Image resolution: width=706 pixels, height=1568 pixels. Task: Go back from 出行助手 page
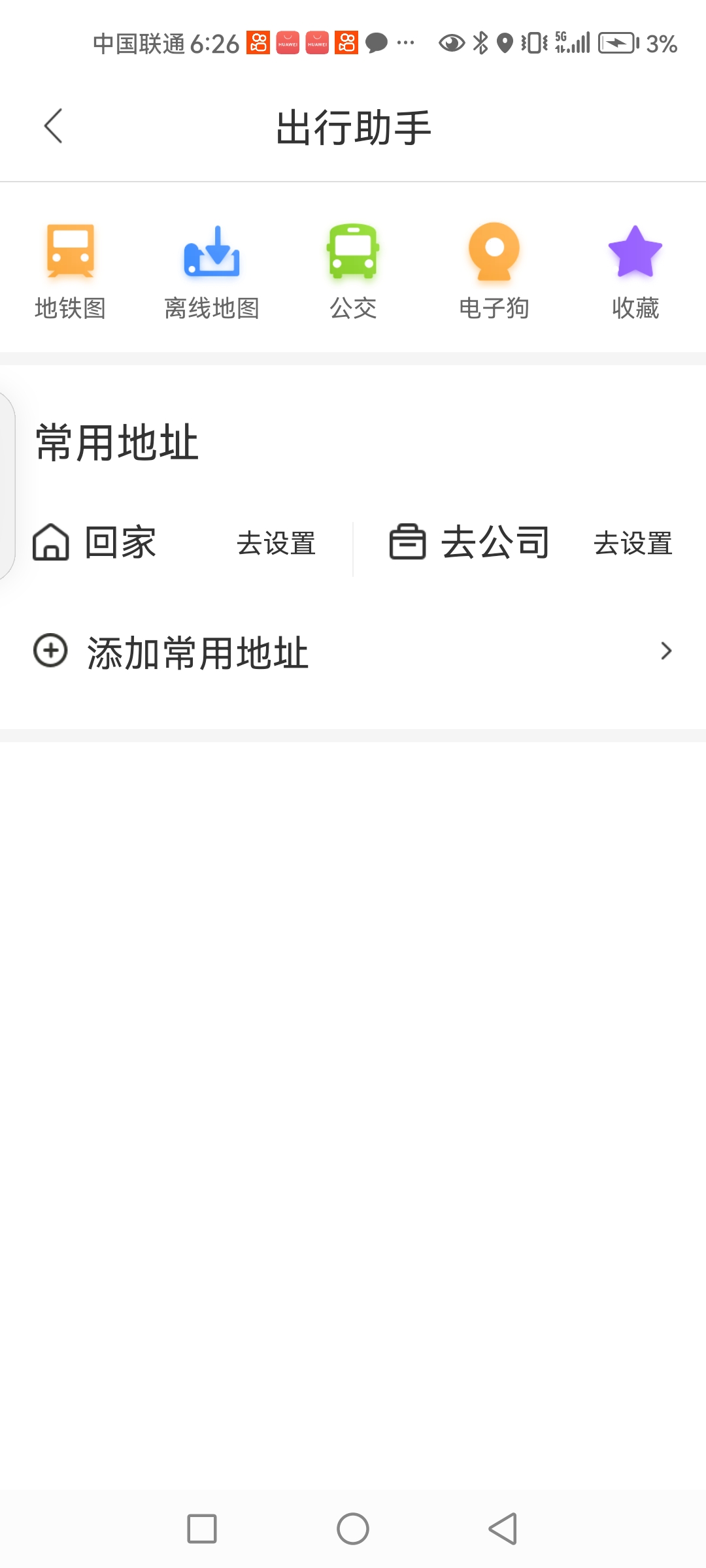click(53, 126)
